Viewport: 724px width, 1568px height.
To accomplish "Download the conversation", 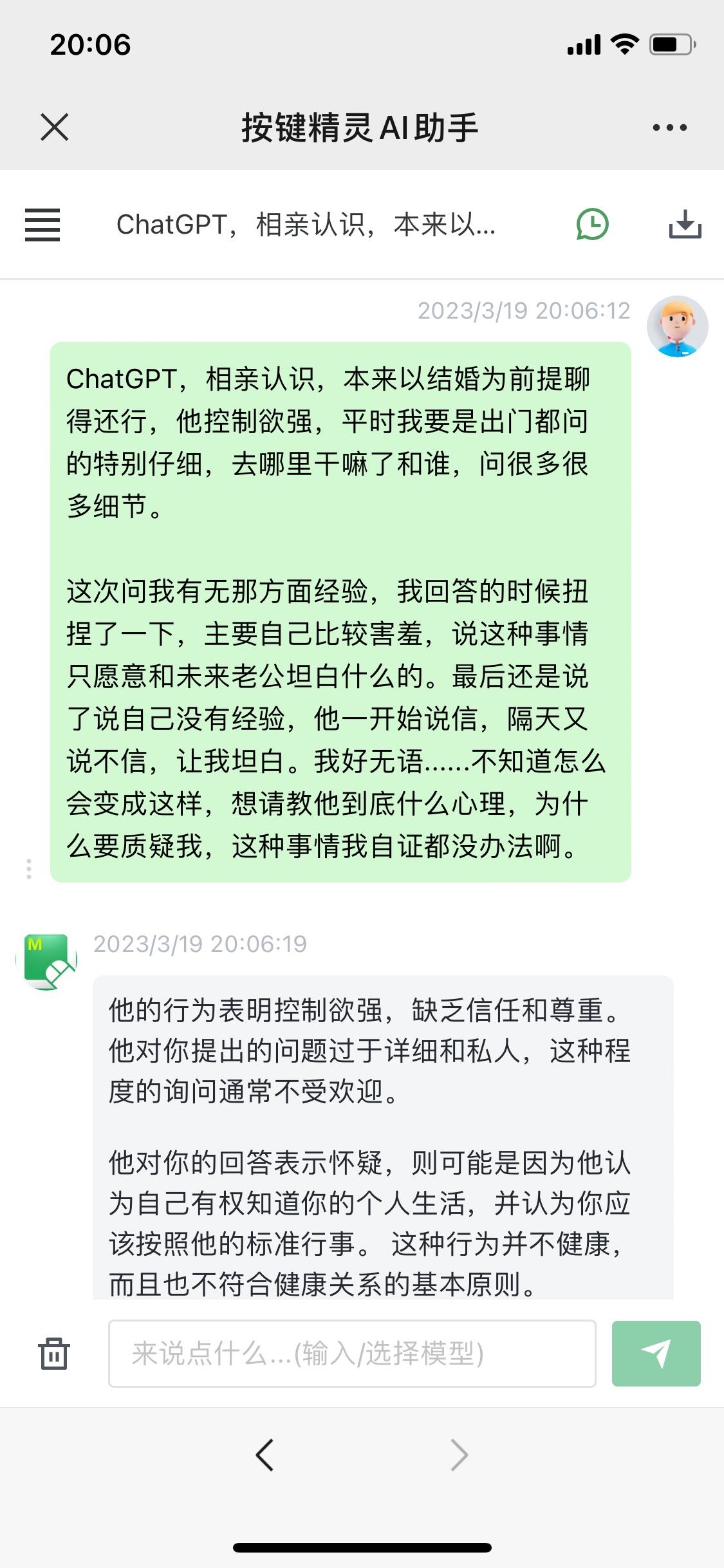I will (x=685, y=225).
